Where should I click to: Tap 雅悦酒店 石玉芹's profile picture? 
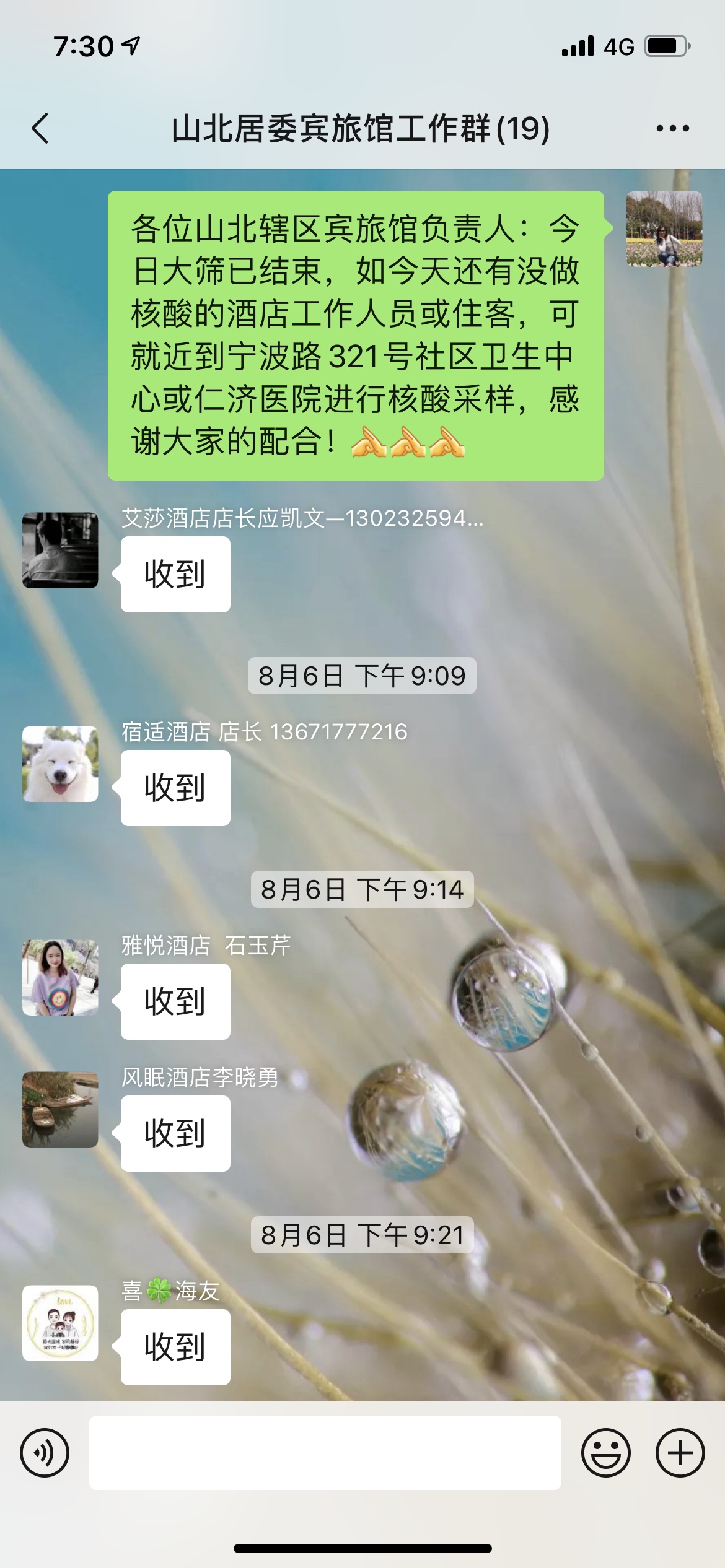click(60, 977)
